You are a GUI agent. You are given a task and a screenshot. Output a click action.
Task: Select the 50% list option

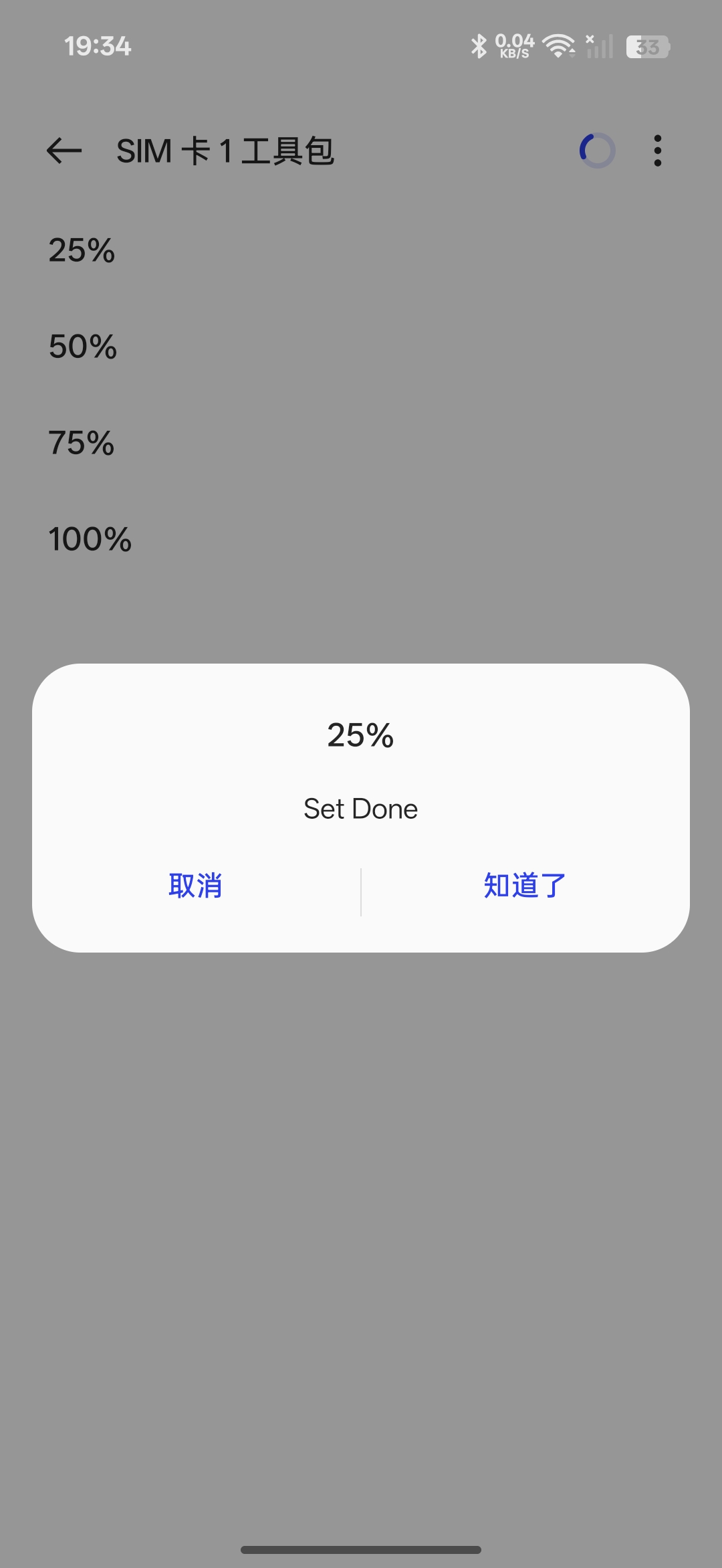click(x=80, y=347)
